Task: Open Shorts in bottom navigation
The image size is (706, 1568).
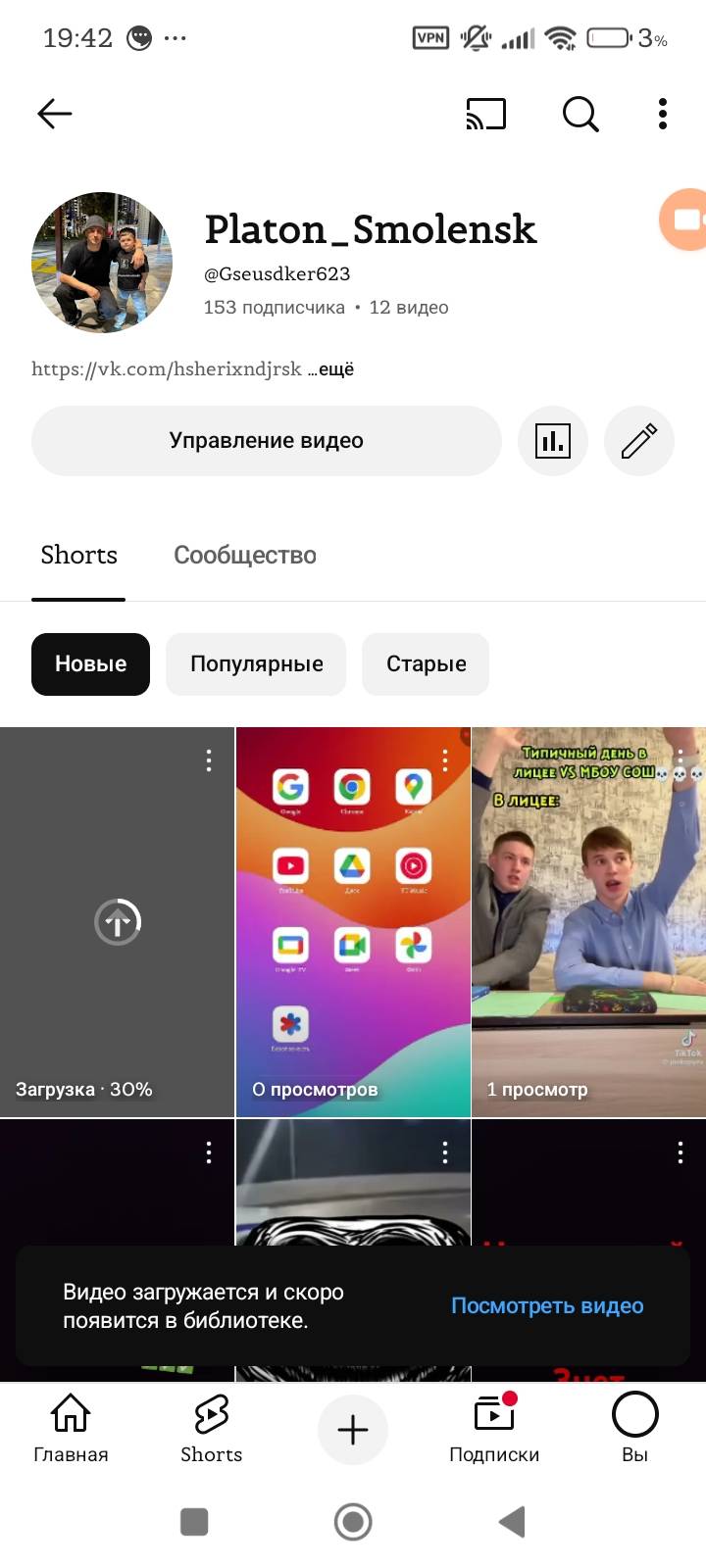Action: [212, 1429]
